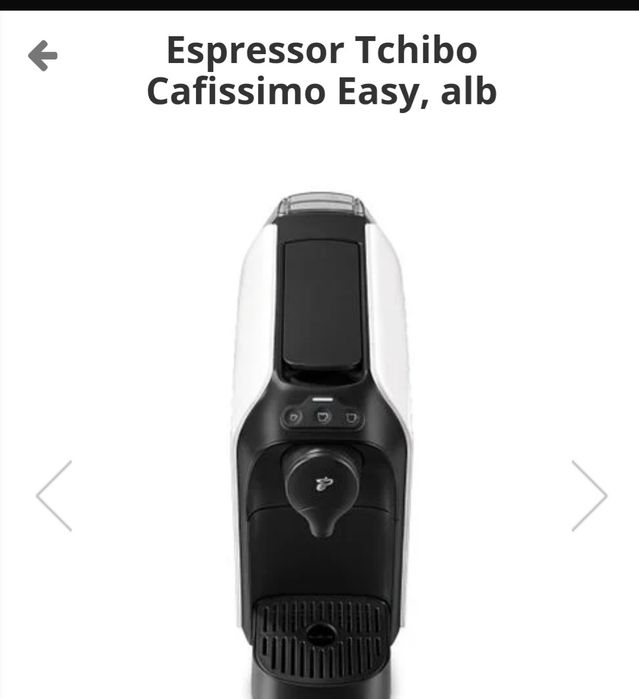The height and width of the screenshot is (699, 639).
Task: Show the previous product image
Action: [x=54, y=495]
